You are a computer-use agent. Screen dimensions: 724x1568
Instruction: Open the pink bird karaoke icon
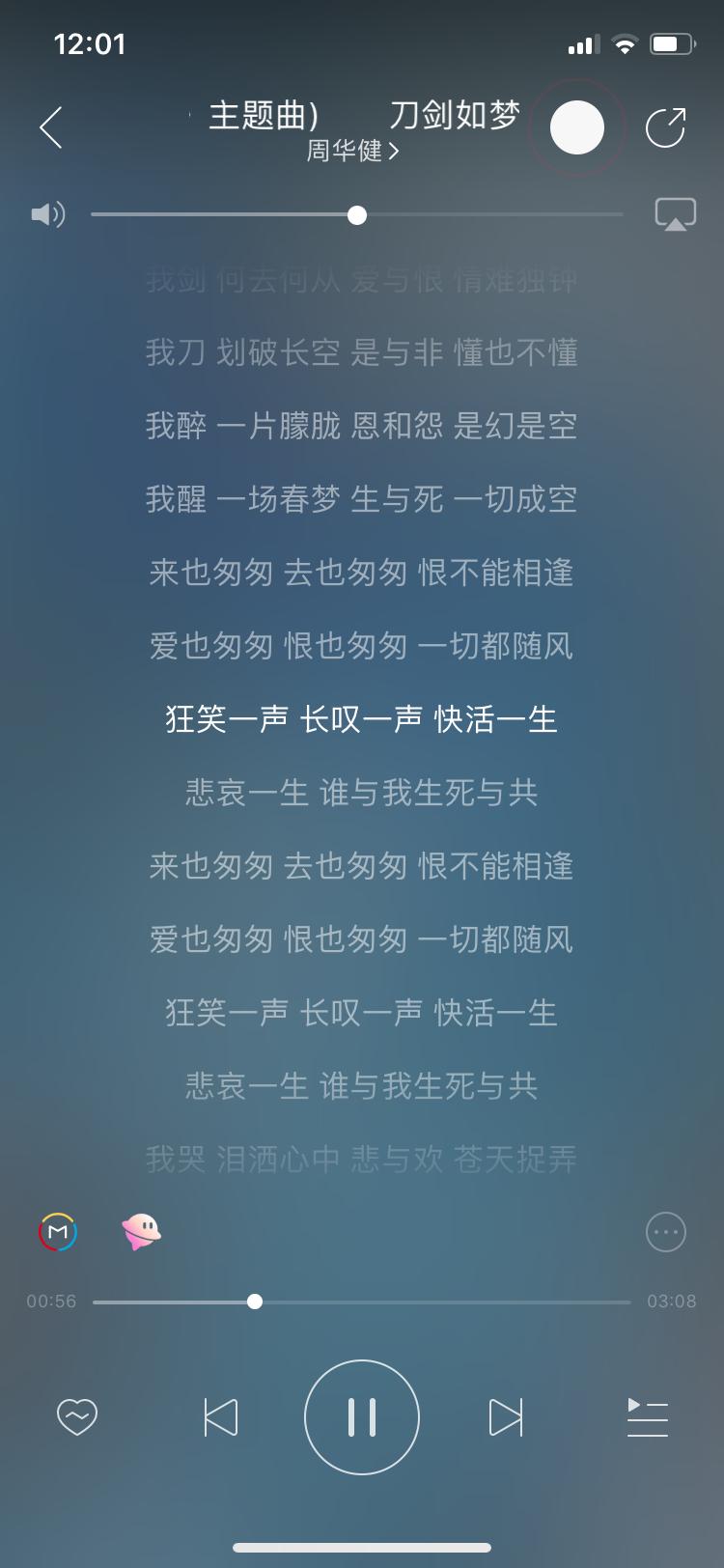click(141, 1232)
